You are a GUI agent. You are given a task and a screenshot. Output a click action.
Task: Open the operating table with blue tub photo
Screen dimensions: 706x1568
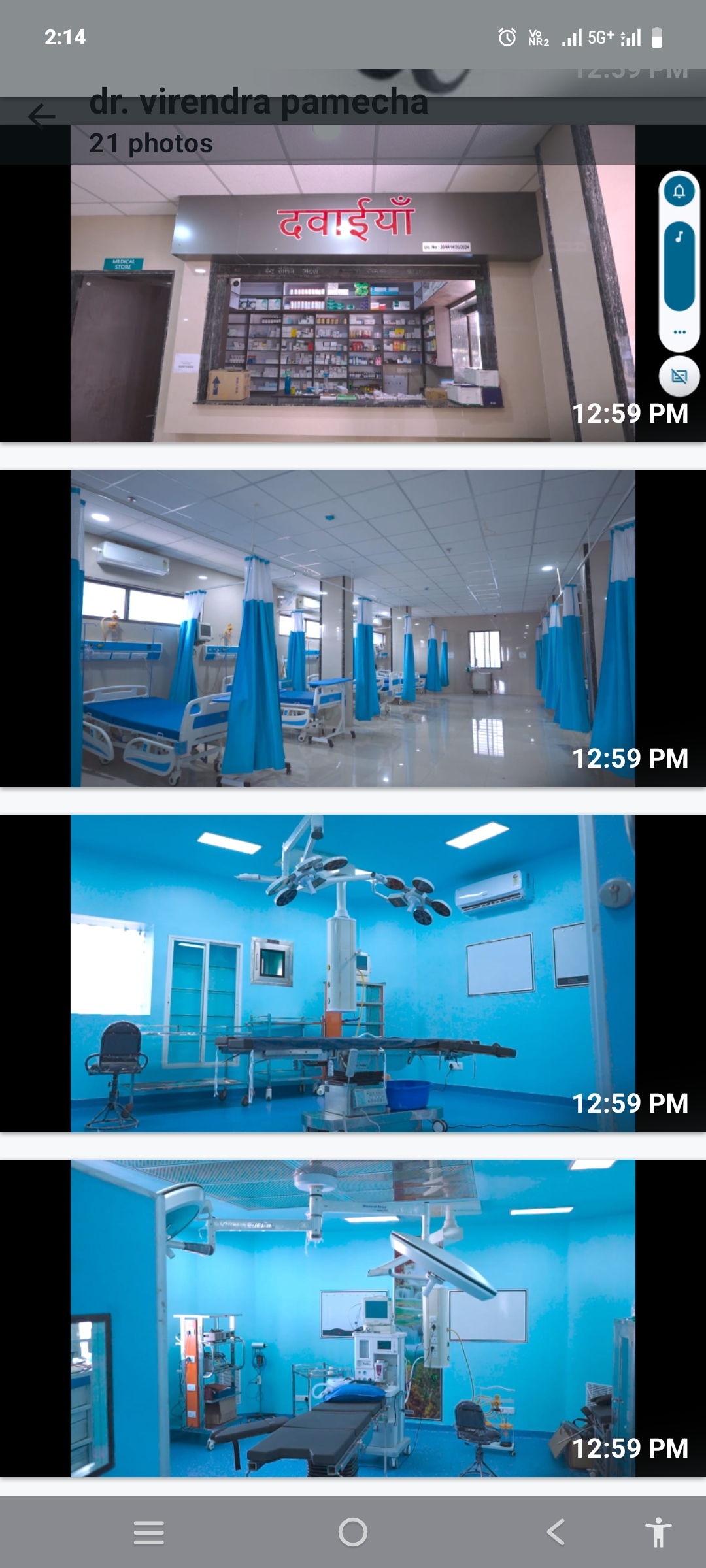click(353, 973)
